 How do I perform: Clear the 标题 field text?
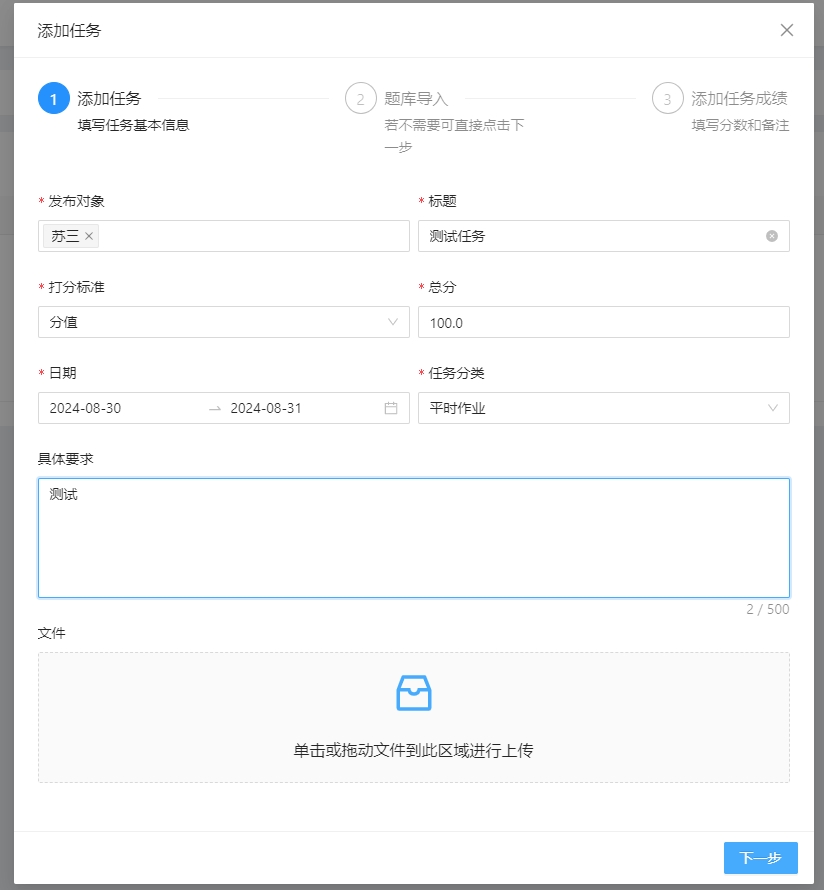[x=772, y=236]
